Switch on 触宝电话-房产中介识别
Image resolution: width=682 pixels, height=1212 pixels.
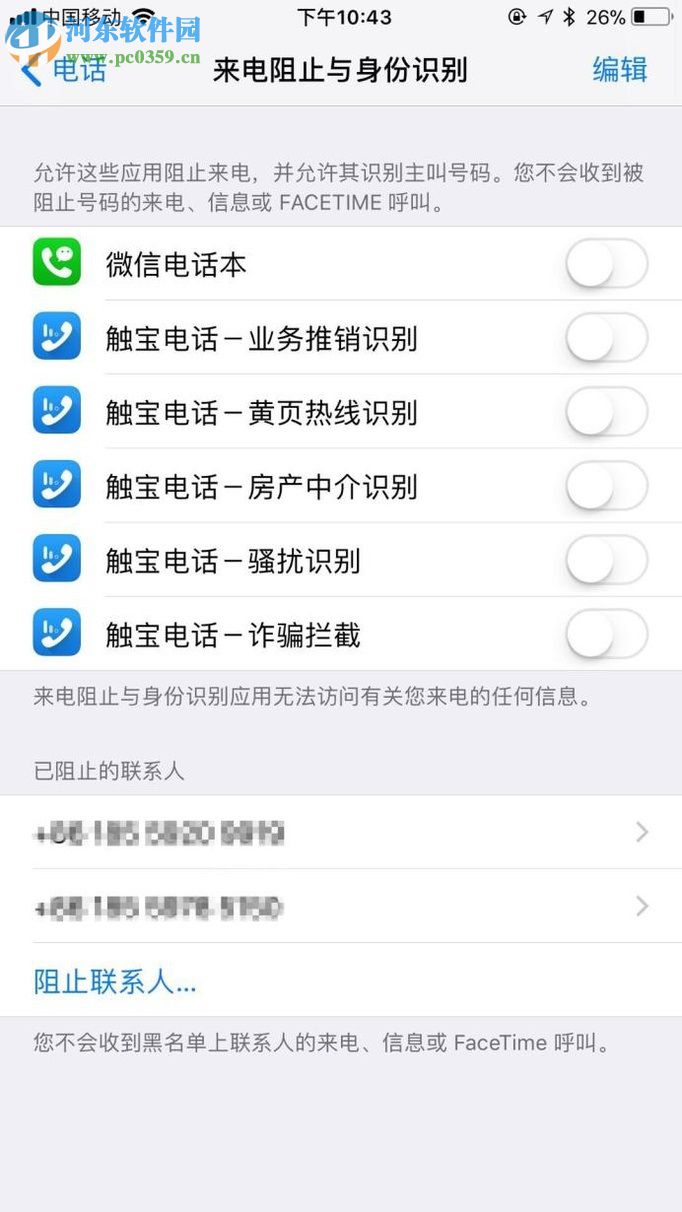click(606, 487)
